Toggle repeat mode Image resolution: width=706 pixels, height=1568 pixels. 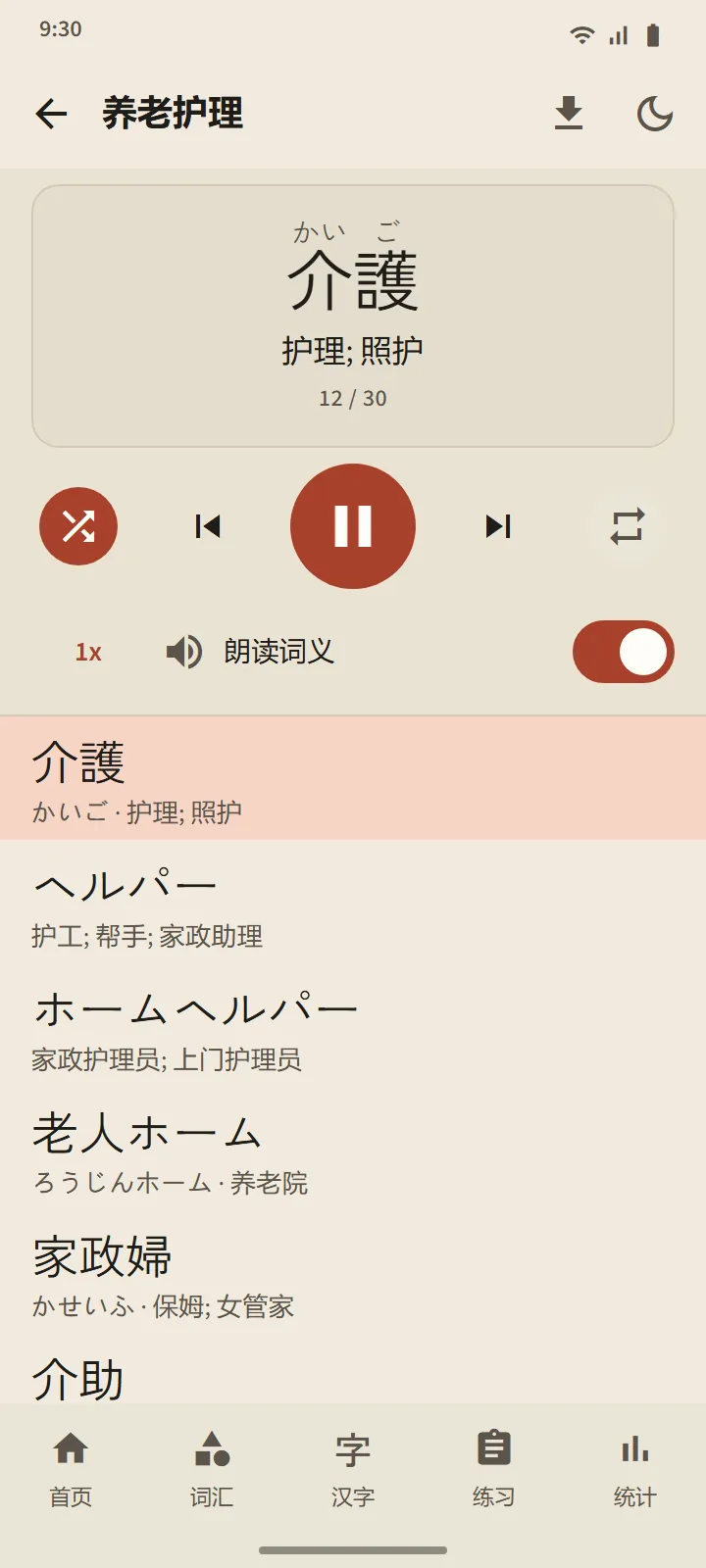pos(628,526)
